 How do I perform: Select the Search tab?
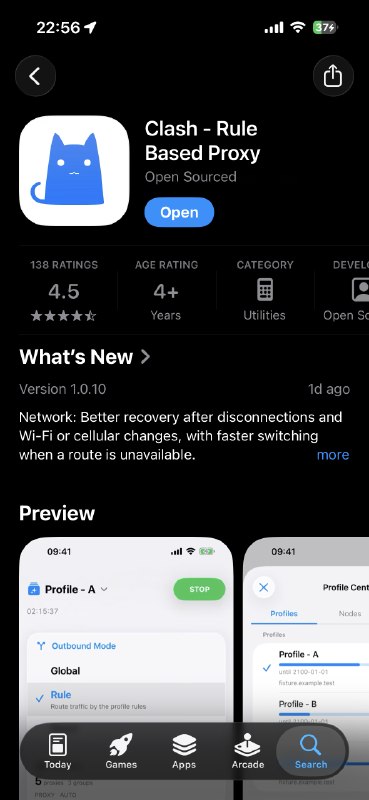tap(311, 751)
